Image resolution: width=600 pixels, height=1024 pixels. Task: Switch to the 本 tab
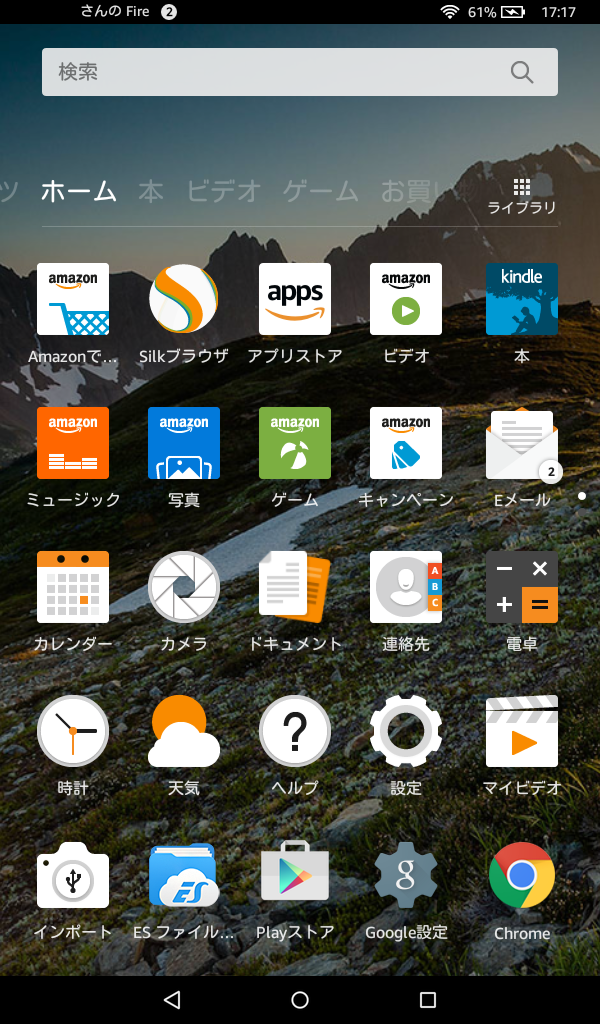click(151, 190)
